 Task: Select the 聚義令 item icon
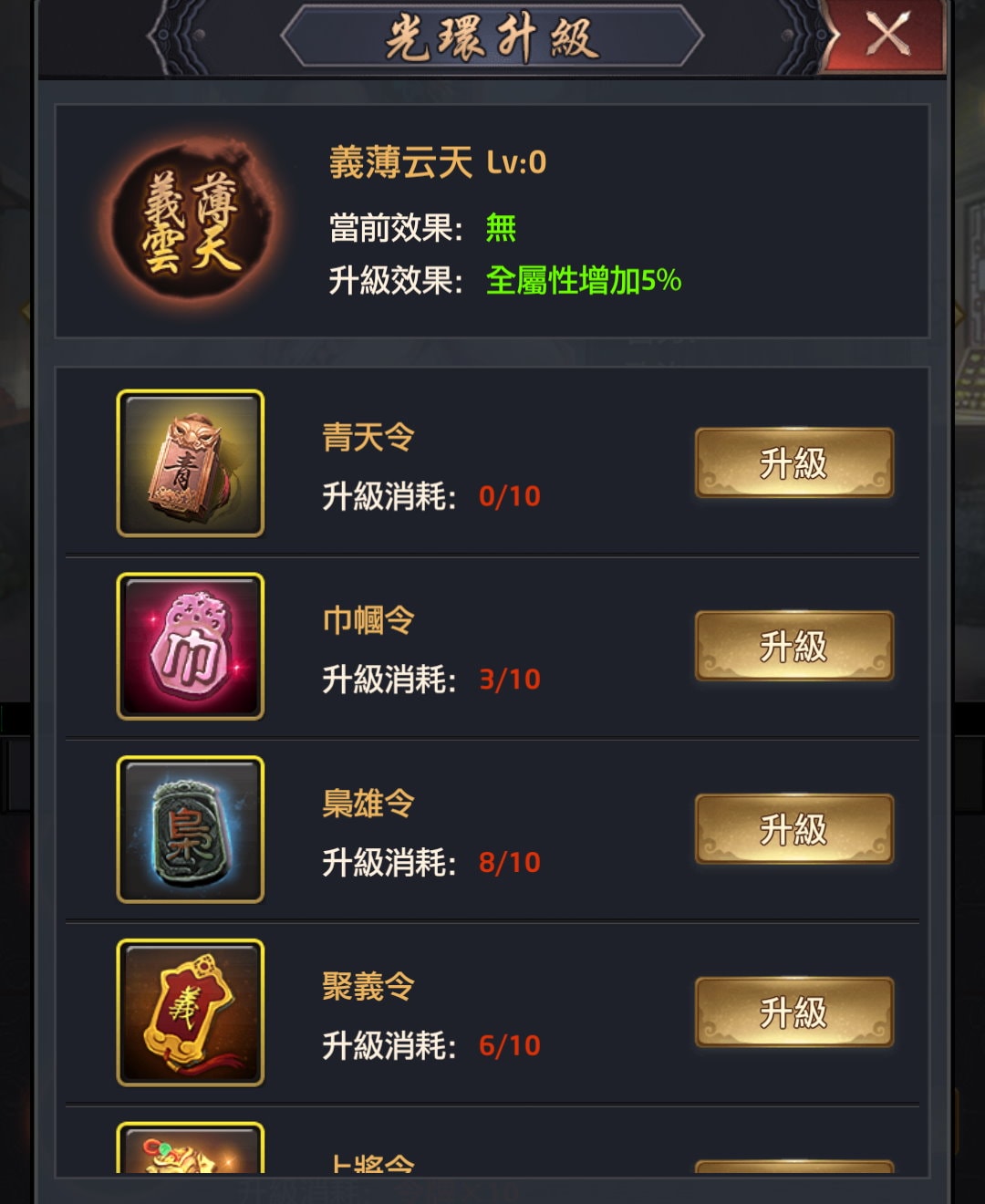pyautogui.click(x=191, y=1012)
